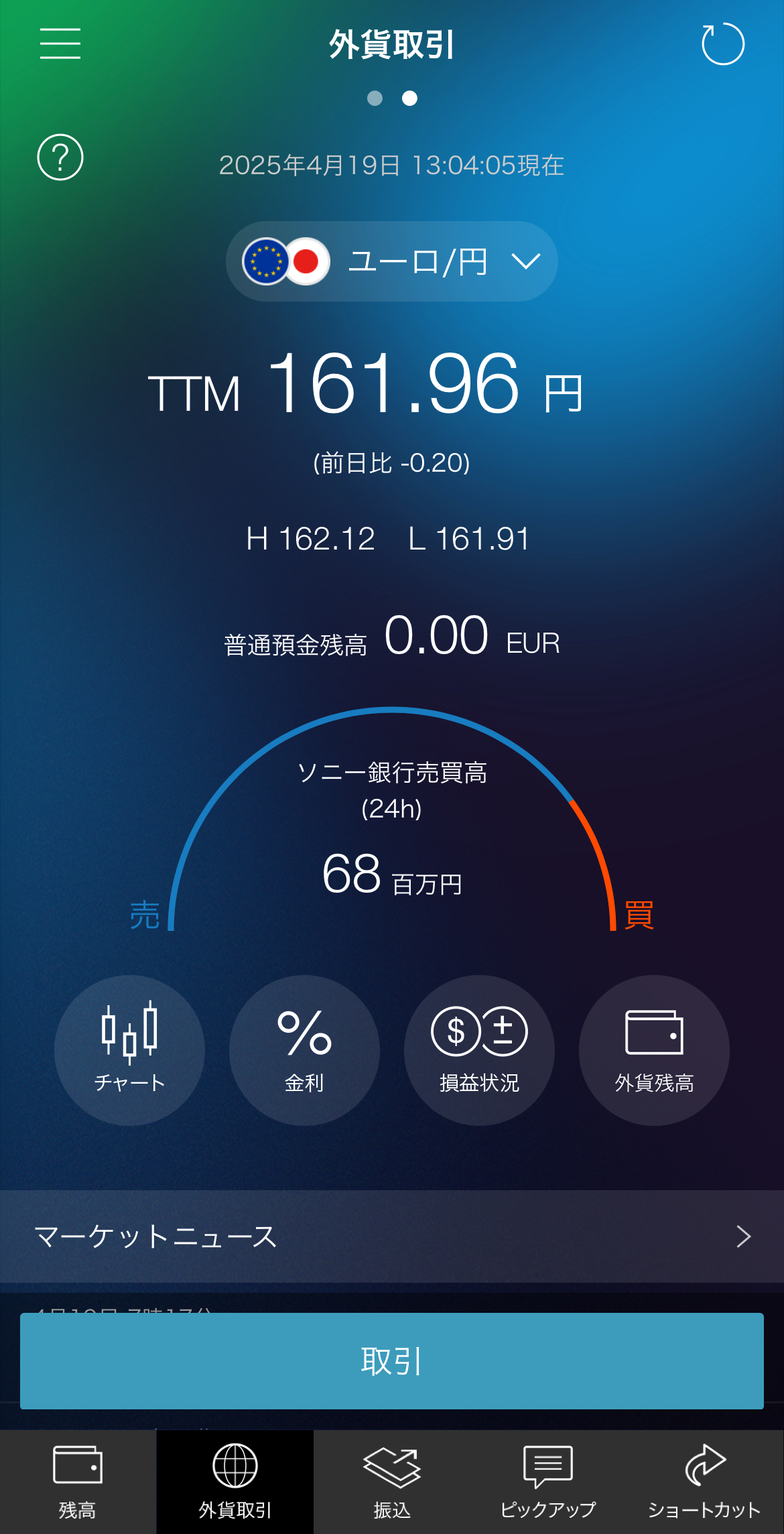Refresh the exchange rate data
The height and width of the screenshot is (1534, 784).
[722, 44]
